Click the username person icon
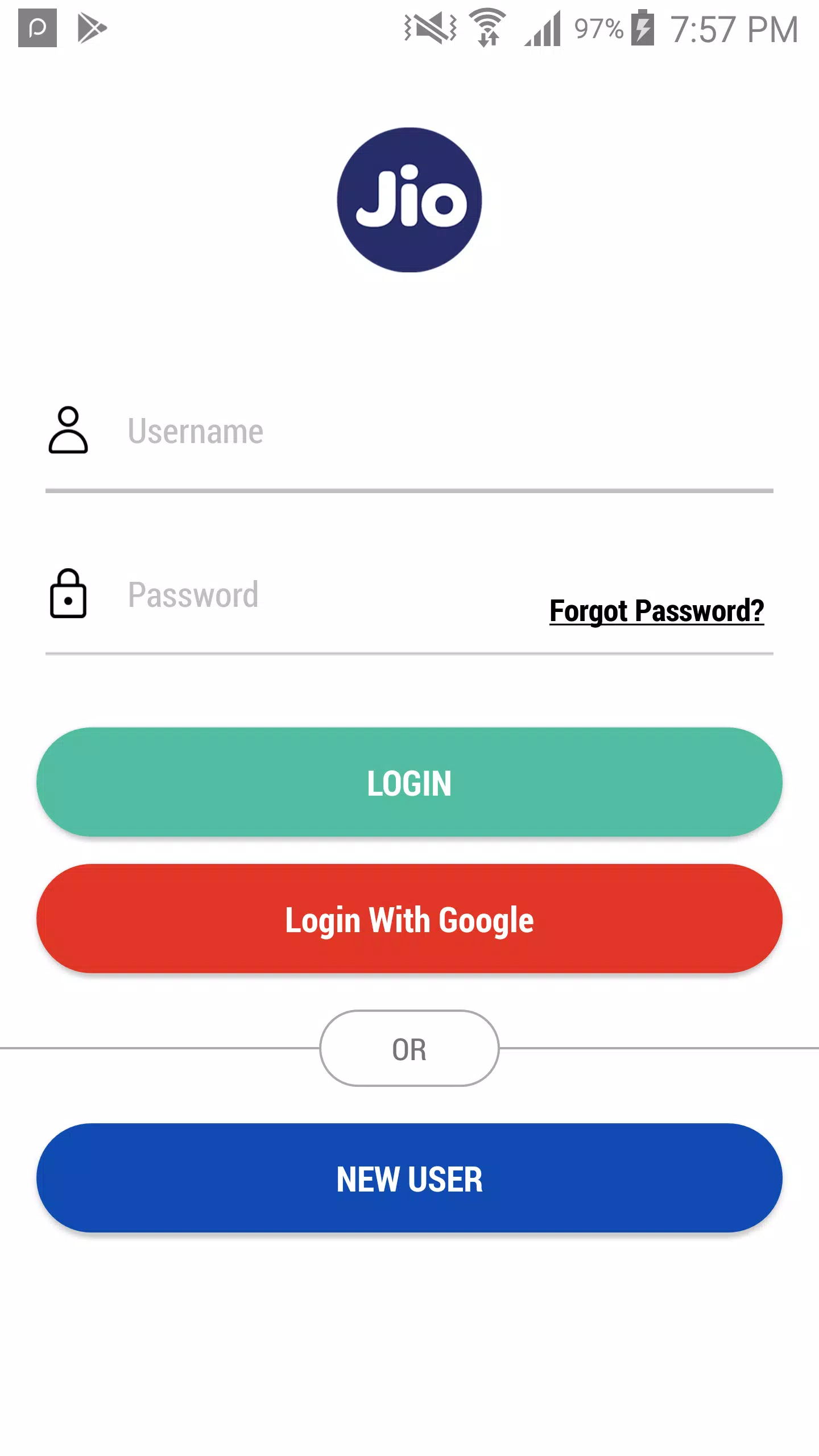The image size is (819, 1456). tap(68, 432)
